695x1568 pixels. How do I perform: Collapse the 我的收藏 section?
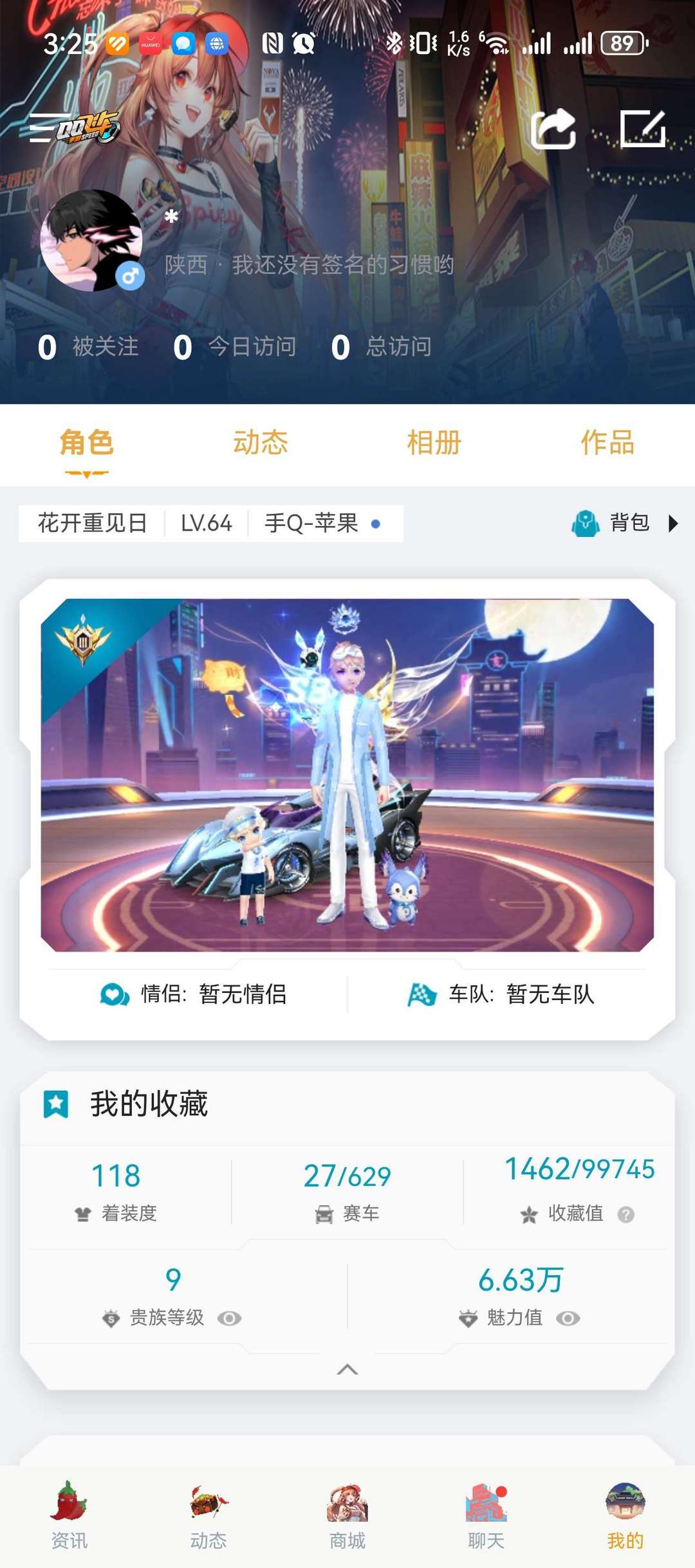[x=347, y=1369]
